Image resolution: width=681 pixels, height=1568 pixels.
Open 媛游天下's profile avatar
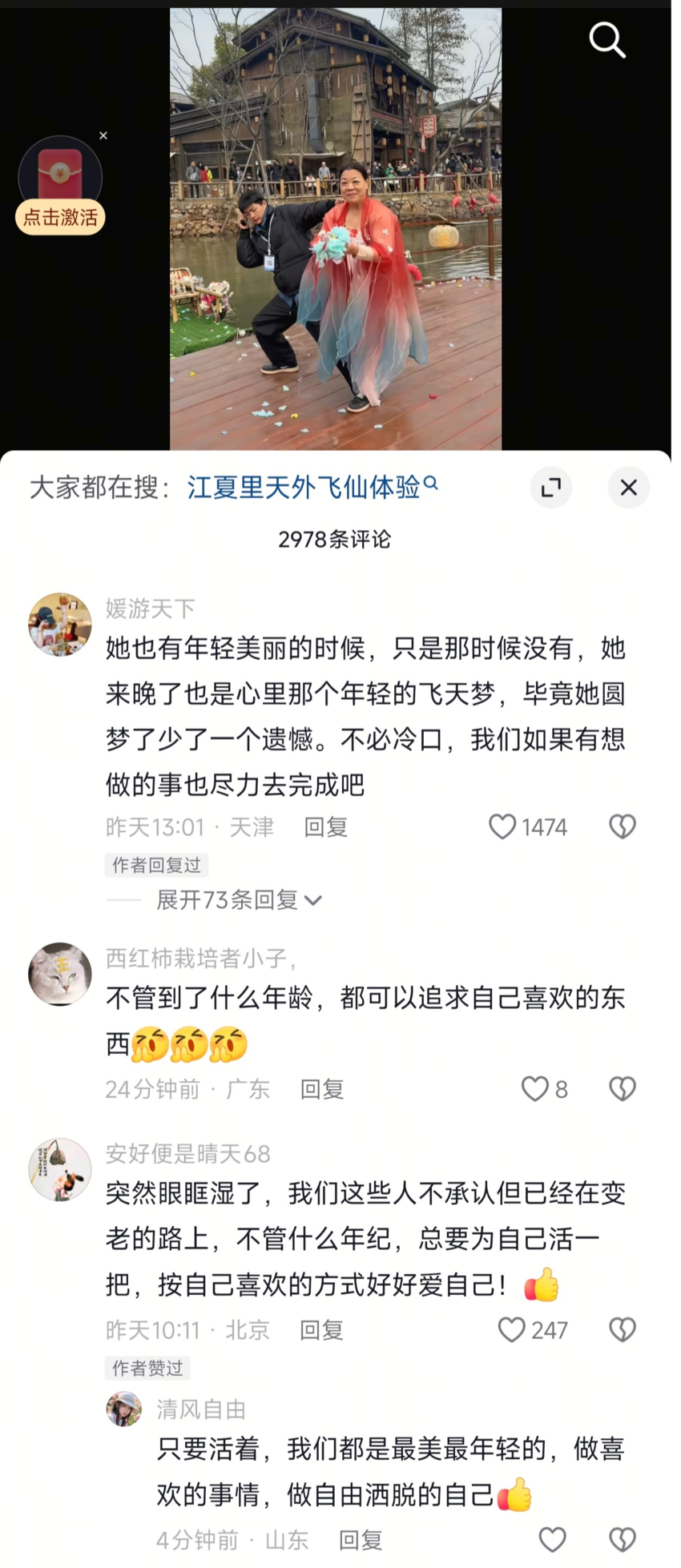coord(60,625)
